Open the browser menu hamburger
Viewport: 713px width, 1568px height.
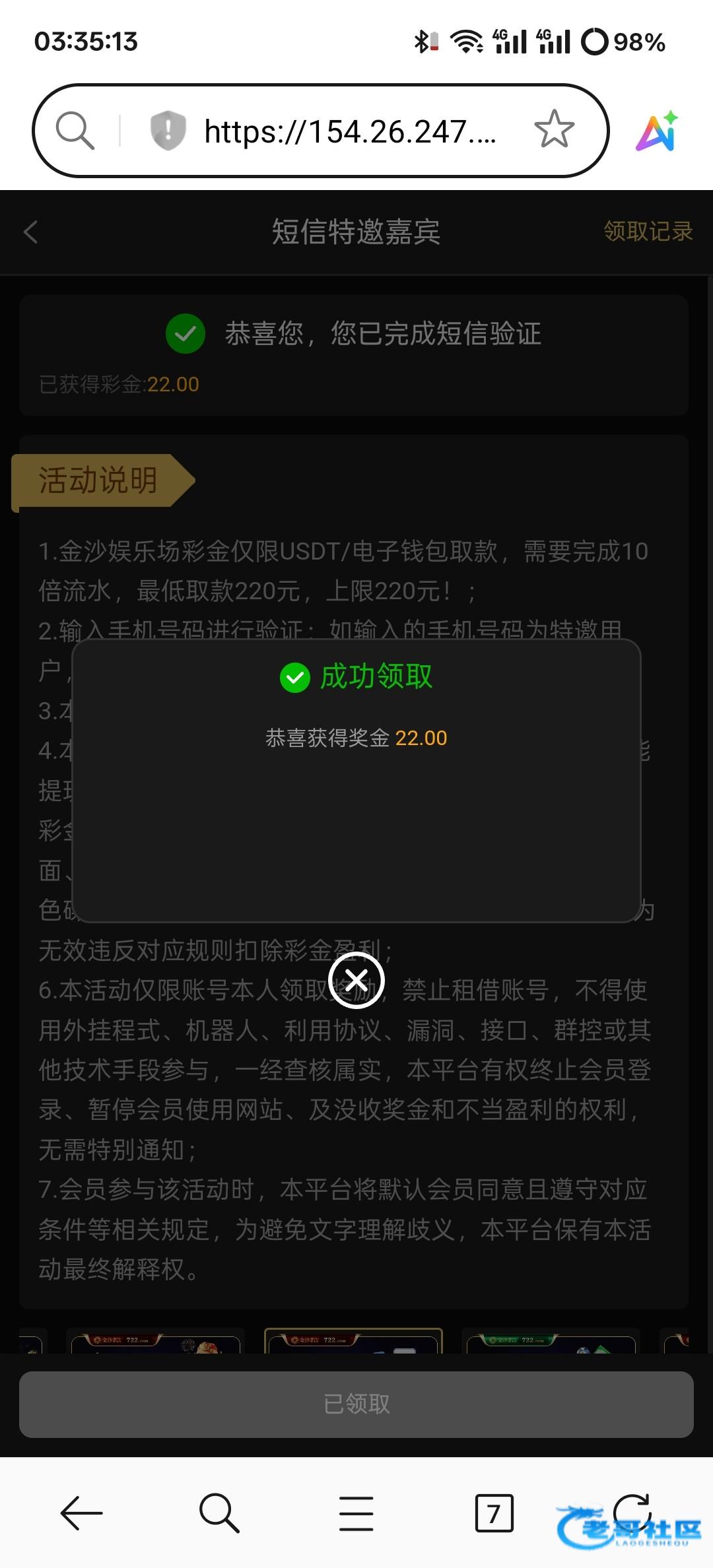coord(356,1513)
